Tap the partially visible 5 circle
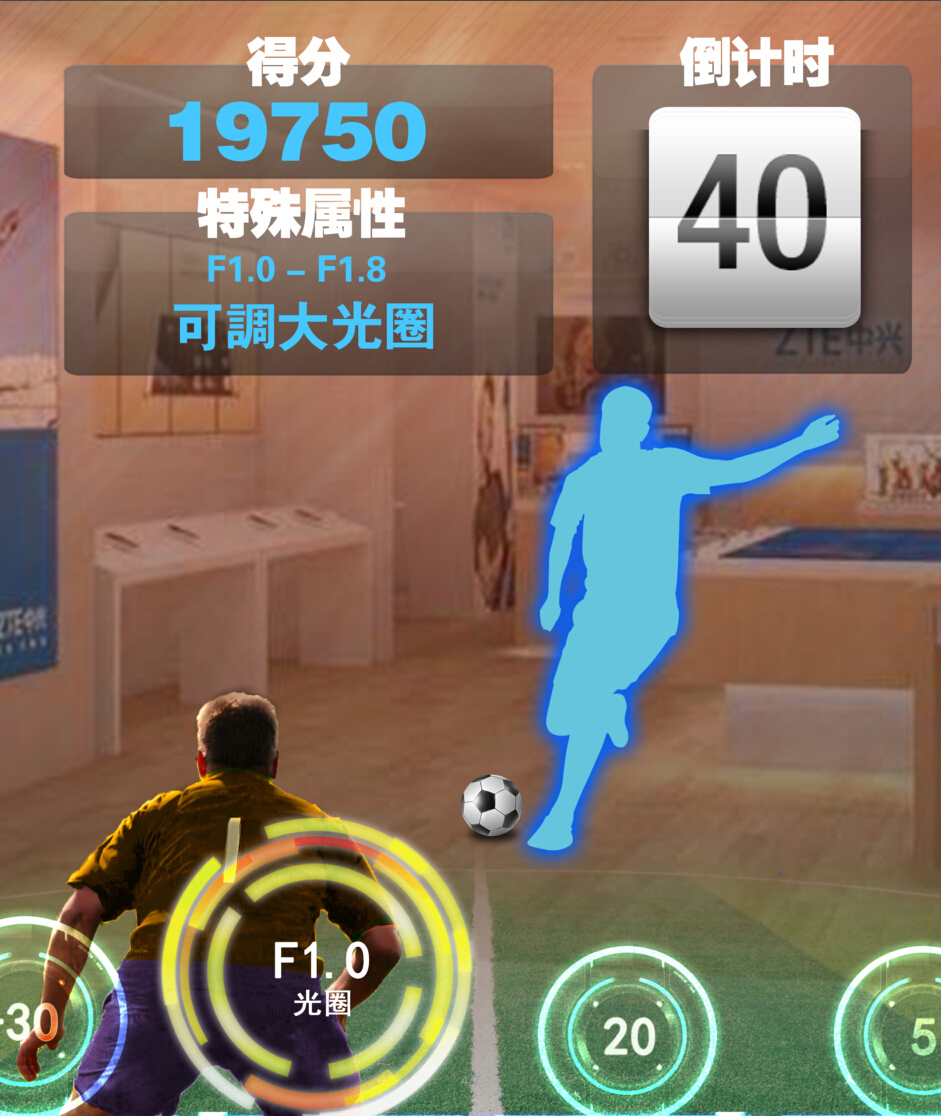Screen dimensions: 941x1116 900,1036
